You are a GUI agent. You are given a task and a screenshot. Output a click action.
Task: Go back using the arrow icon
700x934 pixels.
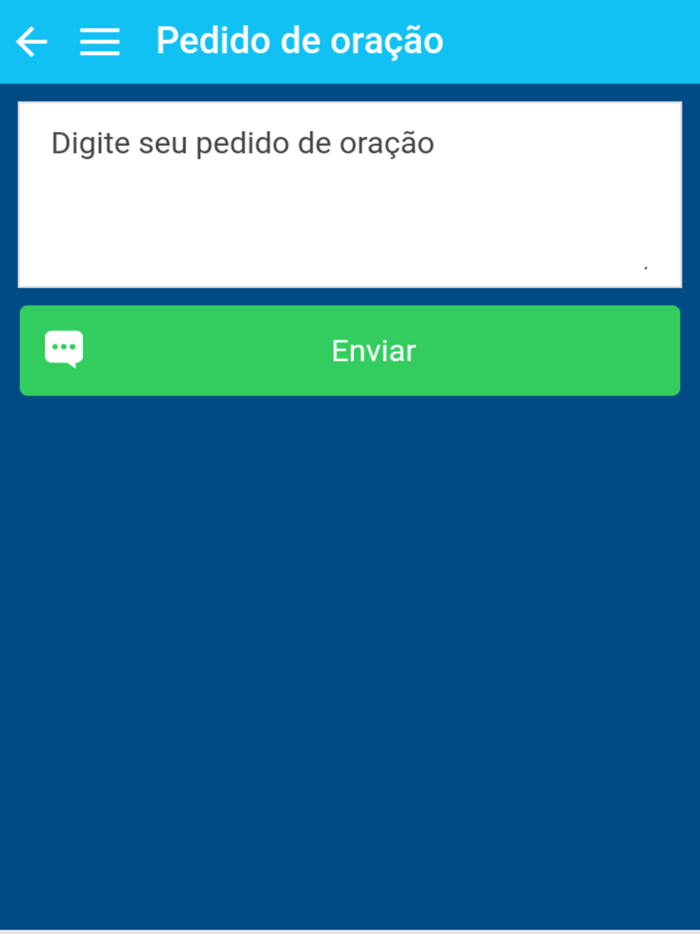32,41
